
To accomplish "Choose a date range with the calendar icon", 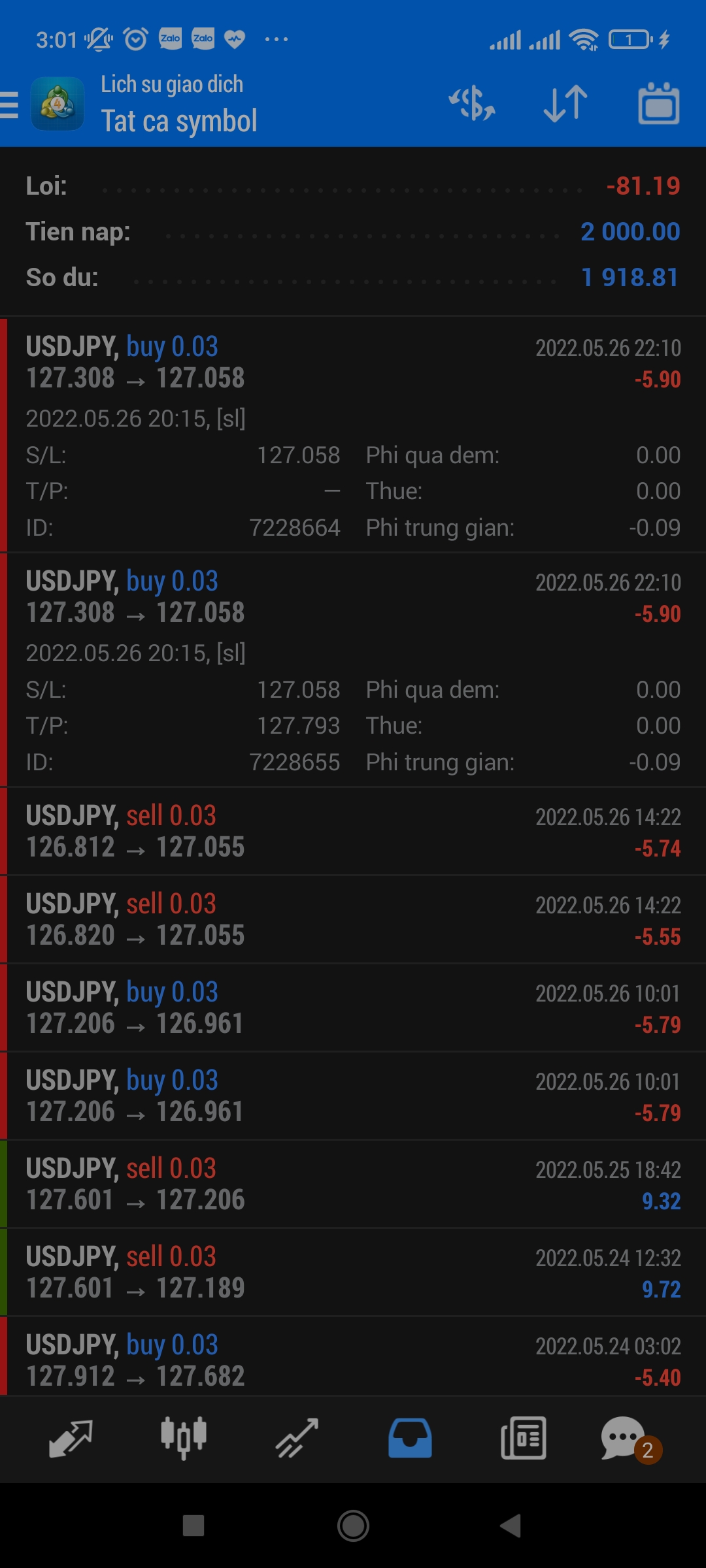I will click(x=658, y=104).
